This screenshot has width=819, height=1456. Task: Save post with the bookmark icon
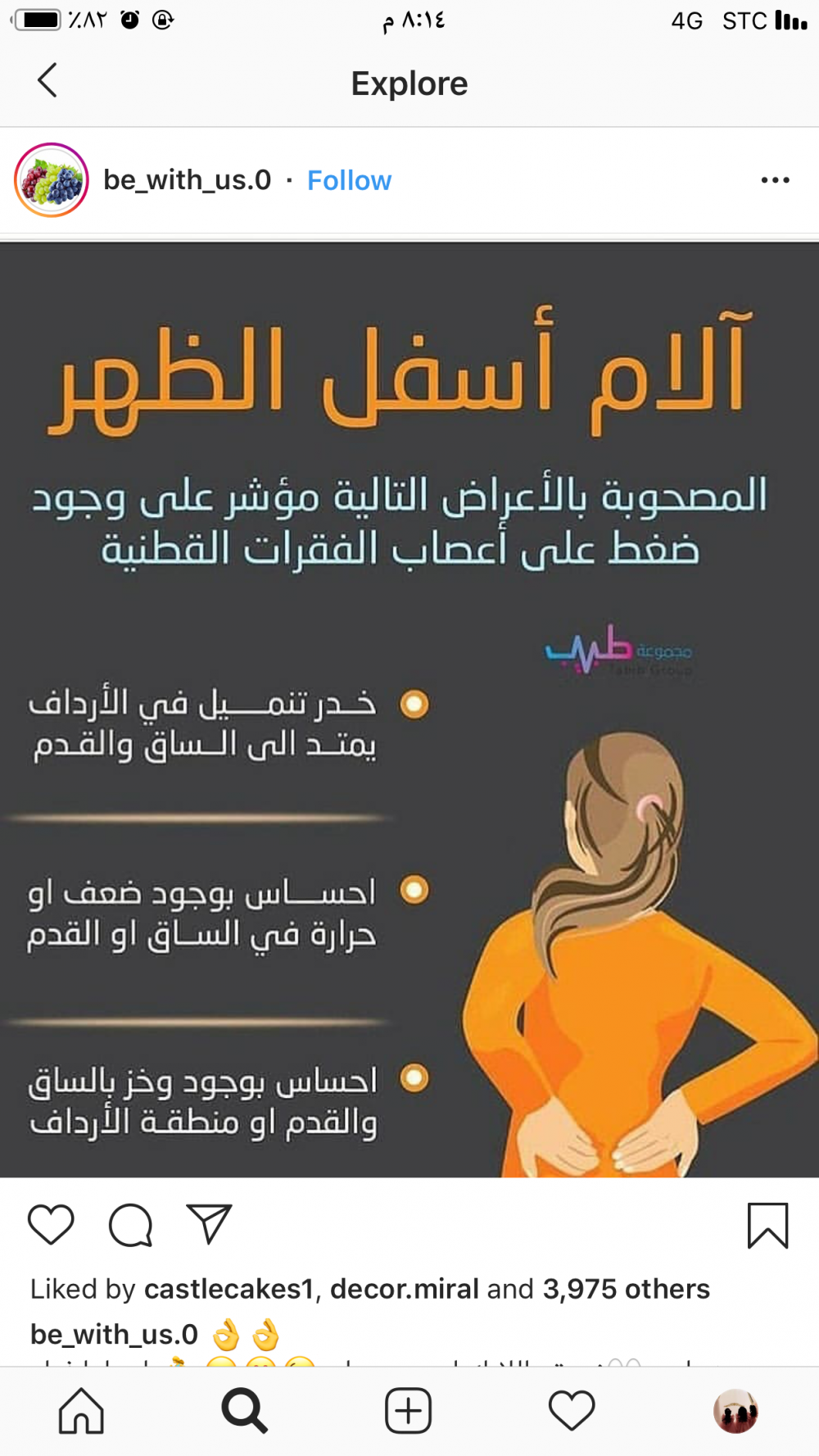click(x=767, y=1225)
